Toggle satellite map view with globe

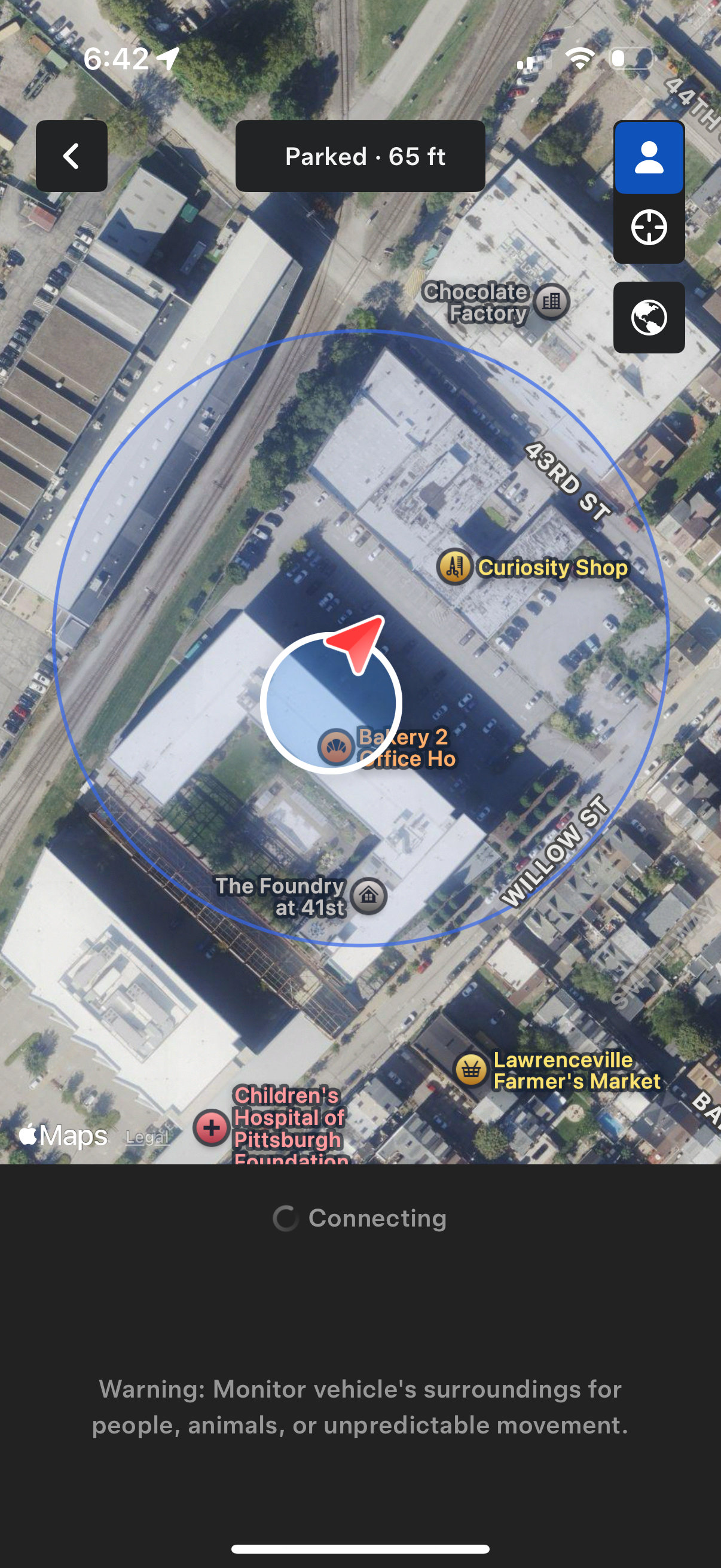[x=649, y=317]
